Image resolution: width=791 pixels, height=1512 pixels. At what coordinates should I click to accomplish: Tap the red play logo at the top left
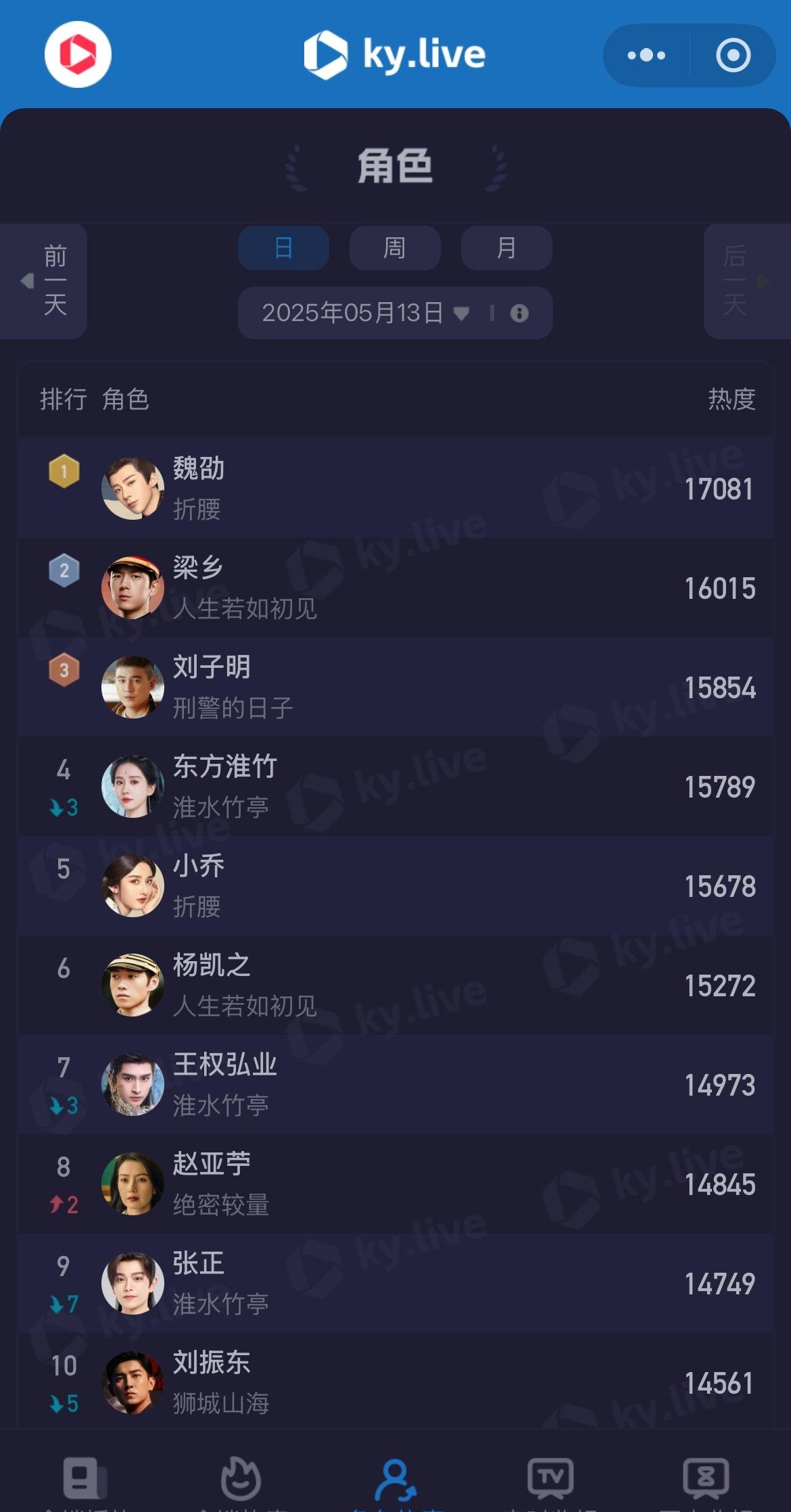78,54
